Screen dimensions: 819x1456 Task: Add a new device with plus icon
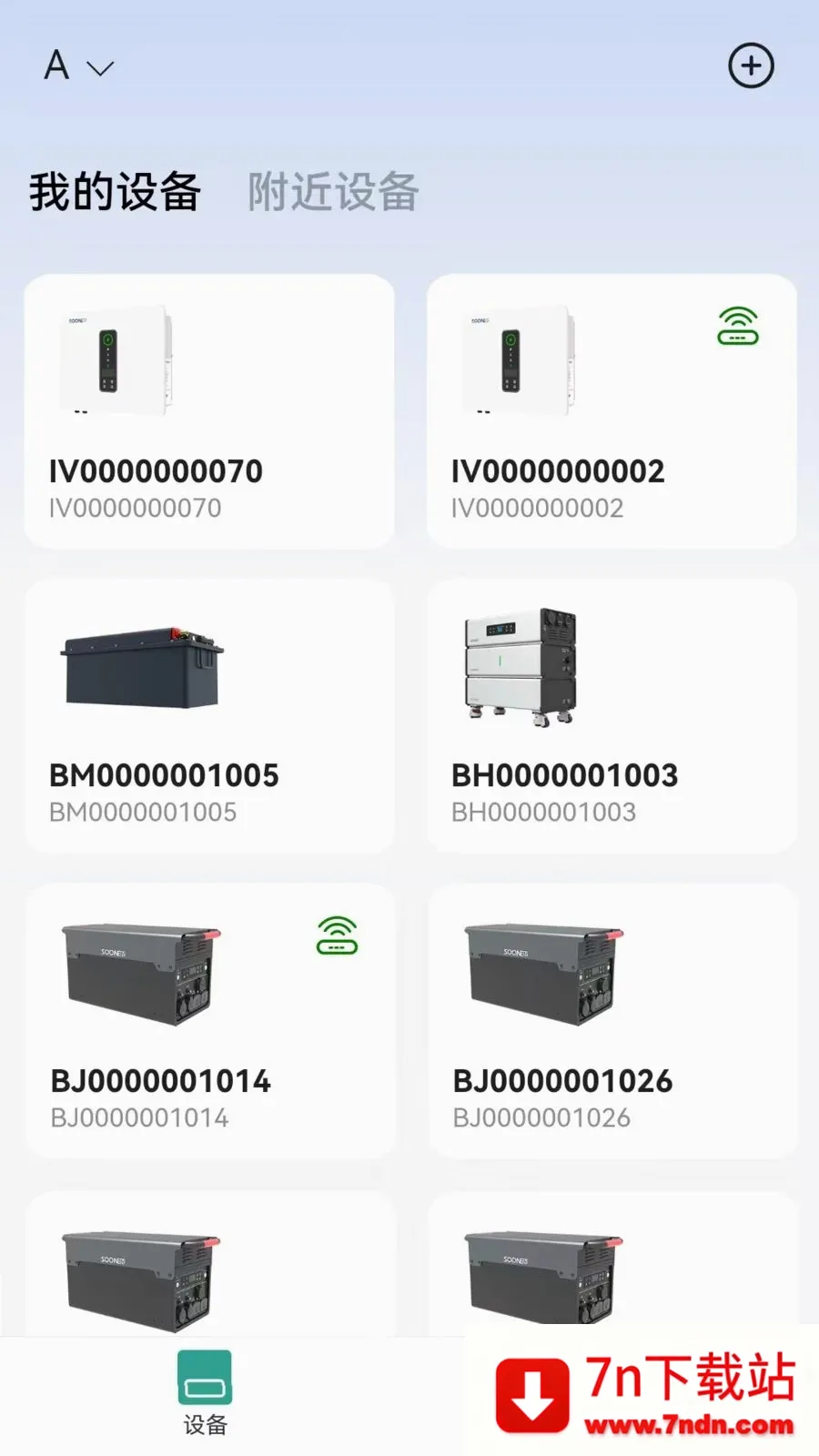(x=751, y=66)
